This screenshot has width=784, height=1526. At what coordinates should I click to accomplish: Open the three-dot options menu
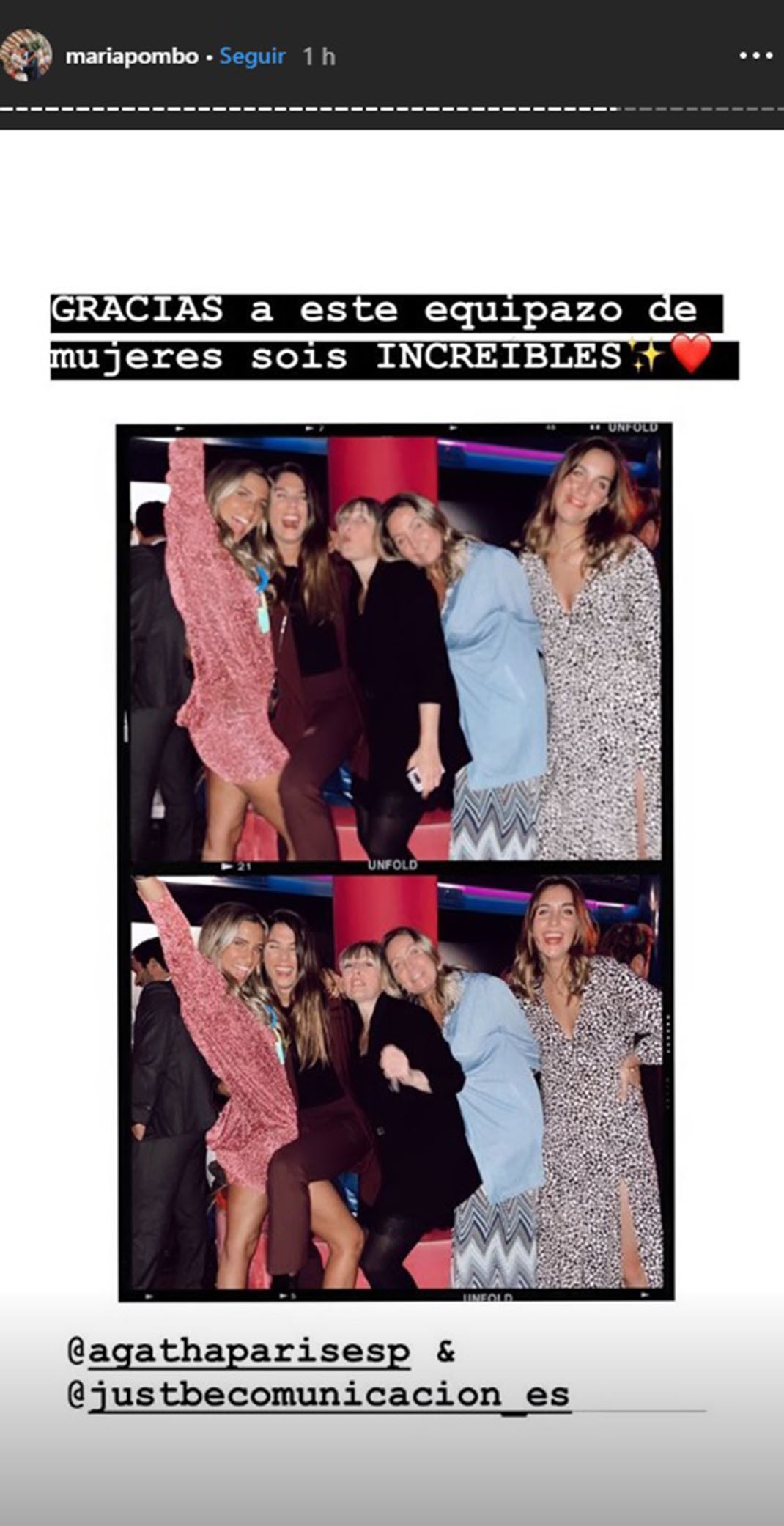tap(755, 56)
